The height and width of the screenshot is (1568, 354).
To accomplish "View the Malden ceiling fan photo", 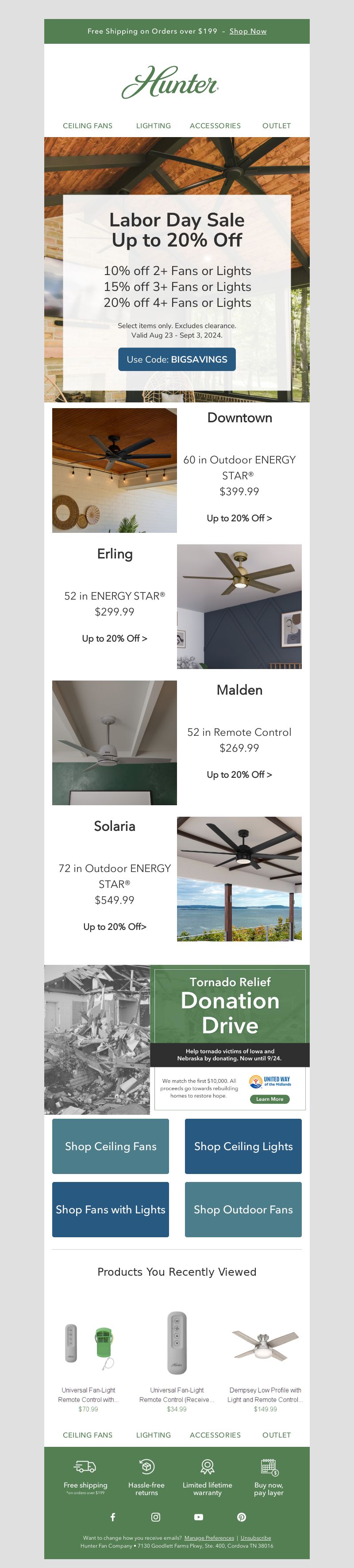I will [115, 742].
